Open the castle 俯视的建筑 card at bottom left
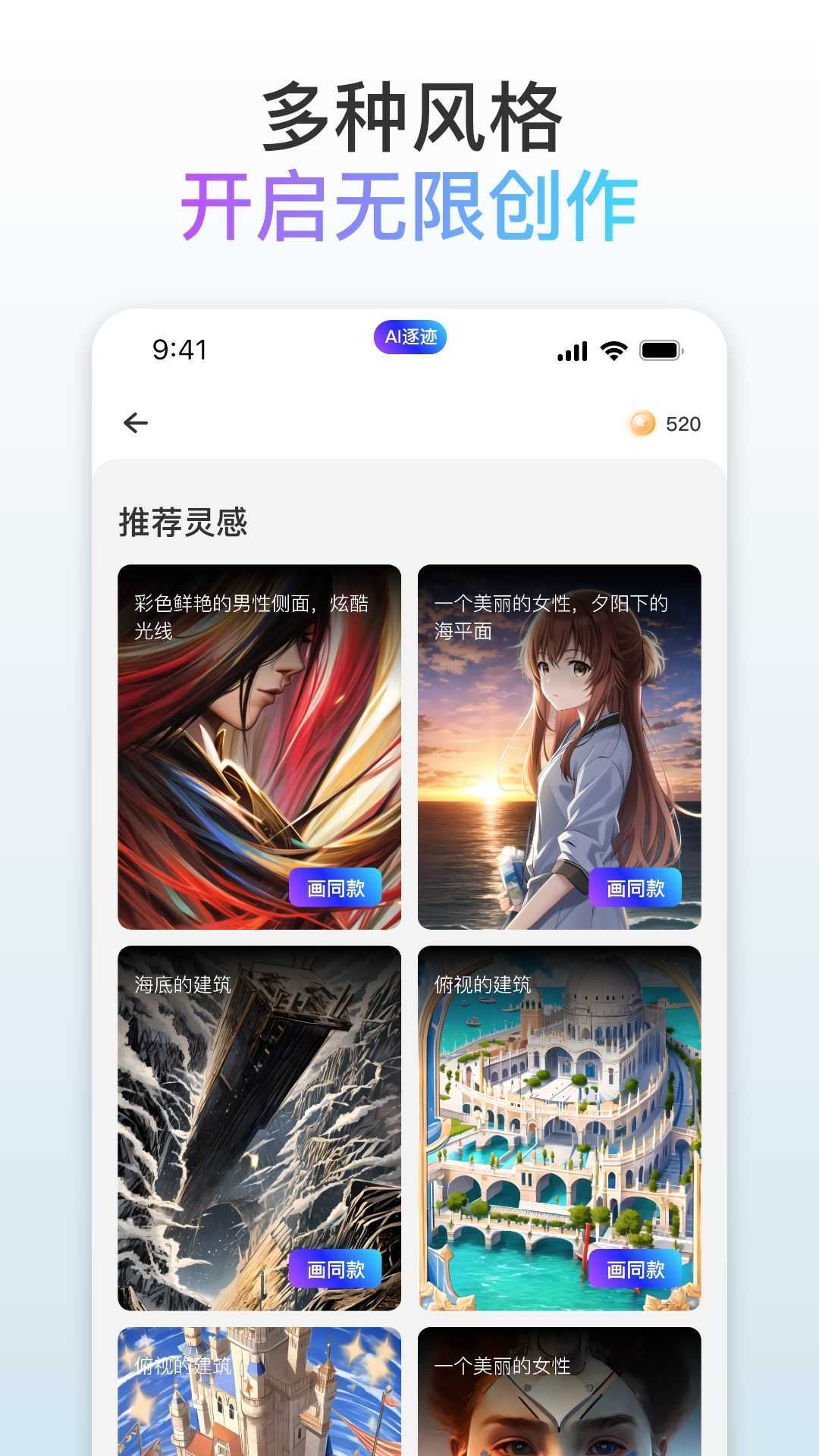The width and height of the screenshot is (819, 1456). click(x=261, y=1403)
